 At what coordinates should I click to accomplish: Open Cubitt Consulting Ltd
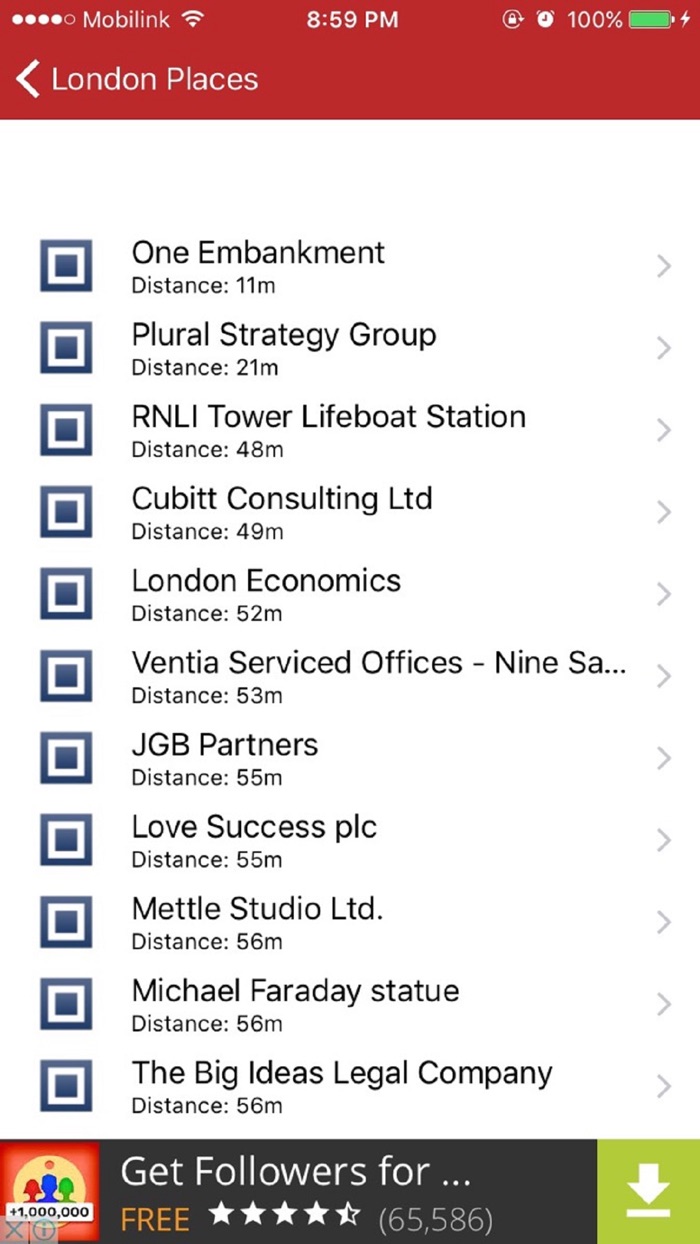(x=350, y=512)
